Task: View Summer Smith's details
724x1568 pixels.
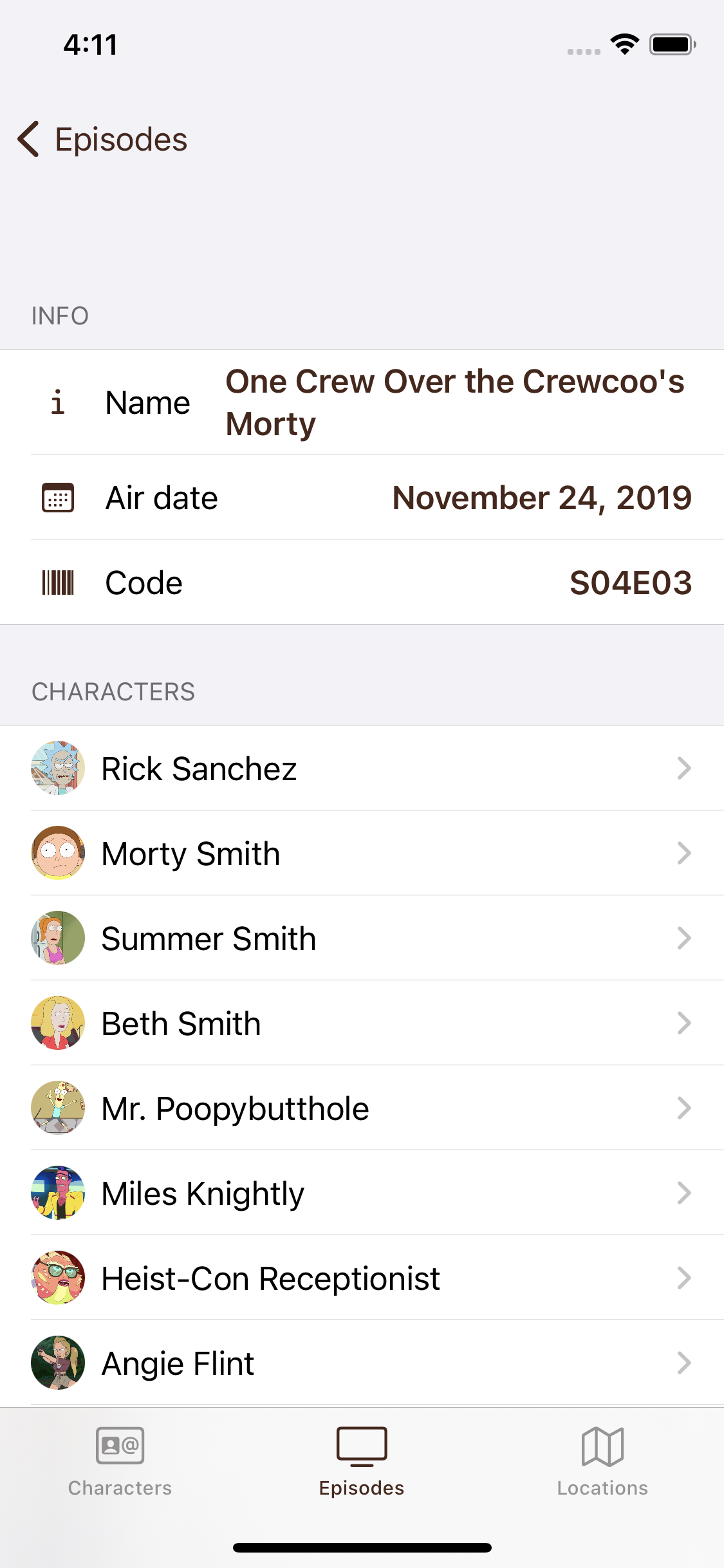Action: (x=362, y=938)
